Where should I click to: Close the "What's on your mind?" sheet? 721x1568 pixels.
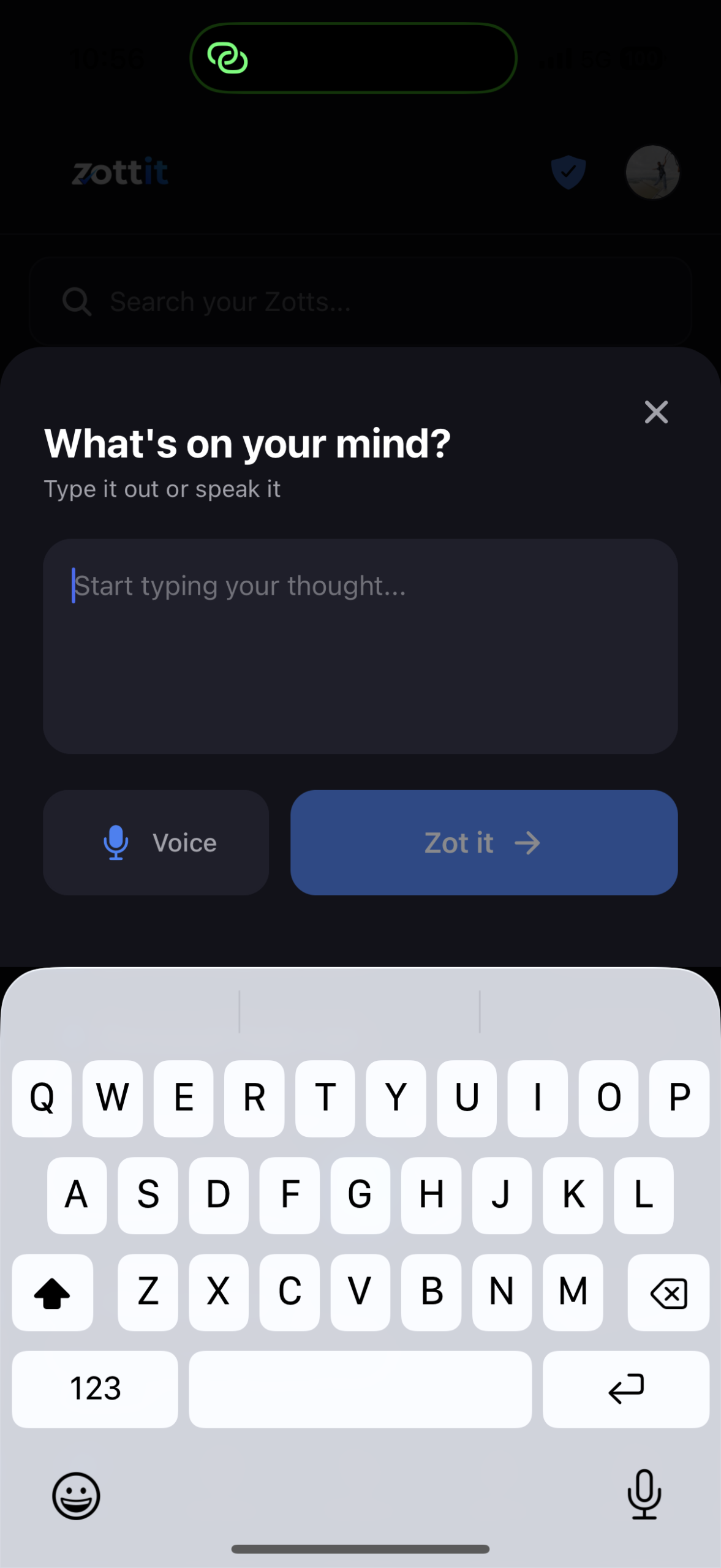656,412
